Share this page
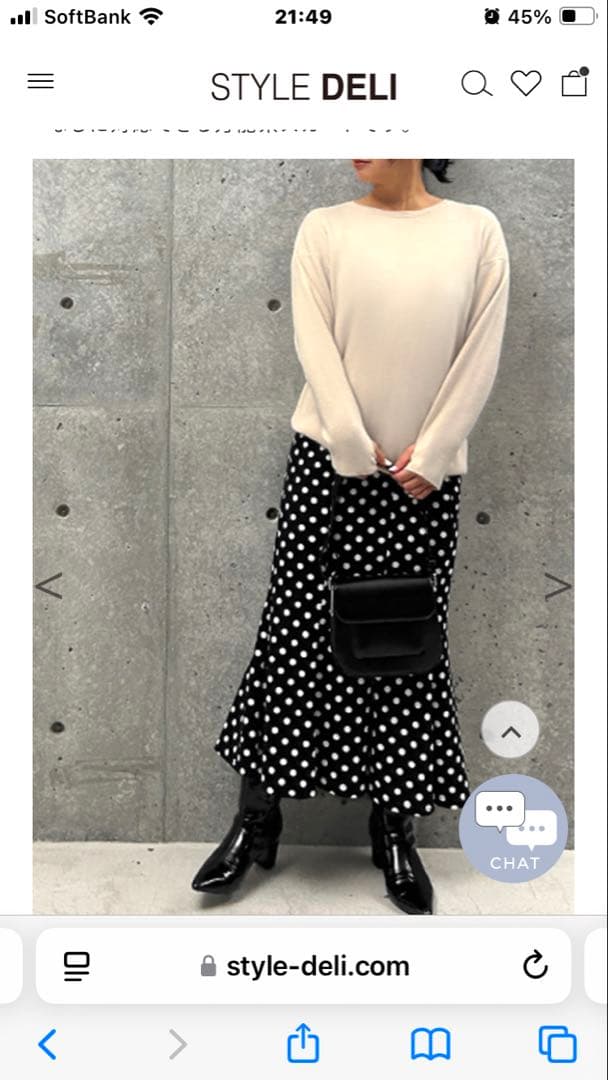Screen dimensions: 608x1080 (303, 1044)
